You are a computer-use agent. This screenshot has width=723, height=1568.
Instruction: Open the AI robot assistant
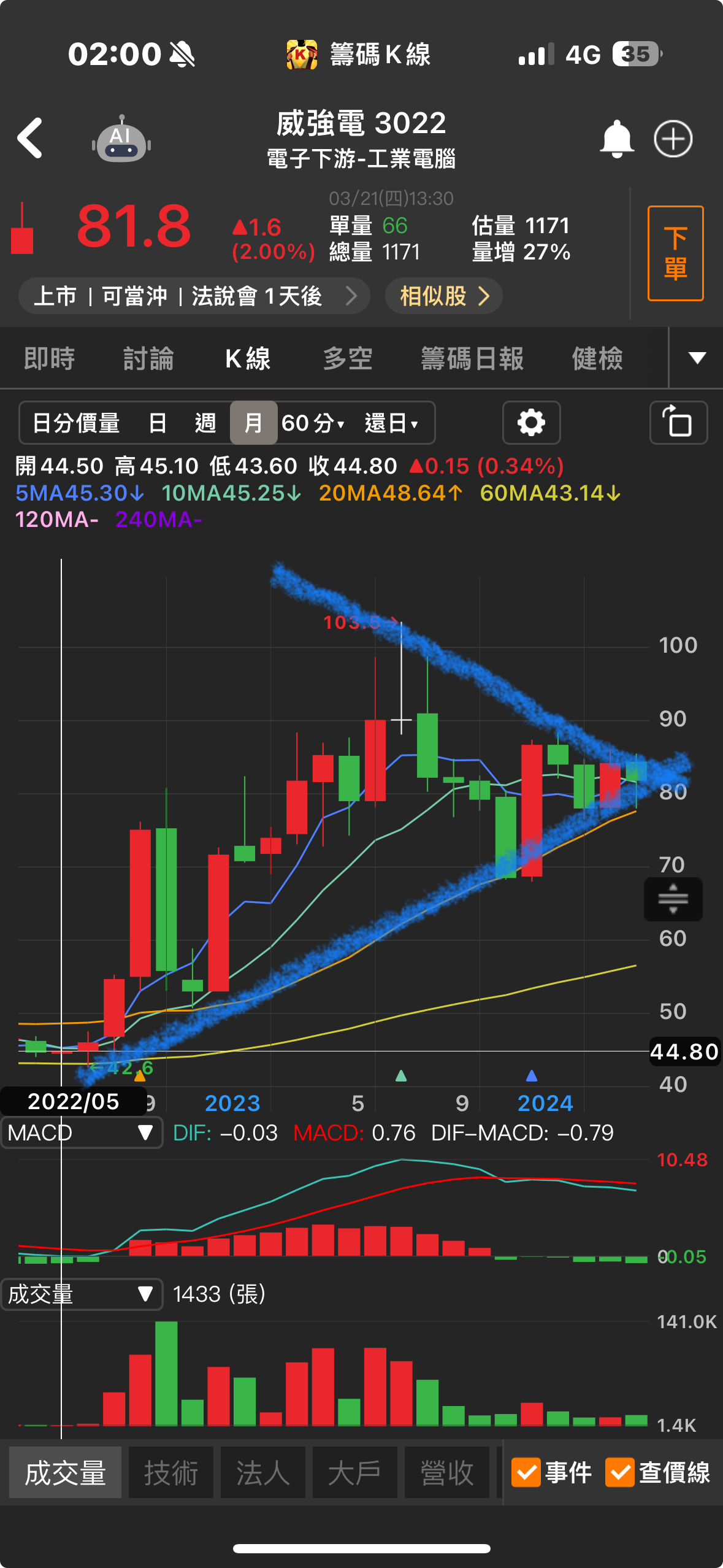[x=121, y=140]
